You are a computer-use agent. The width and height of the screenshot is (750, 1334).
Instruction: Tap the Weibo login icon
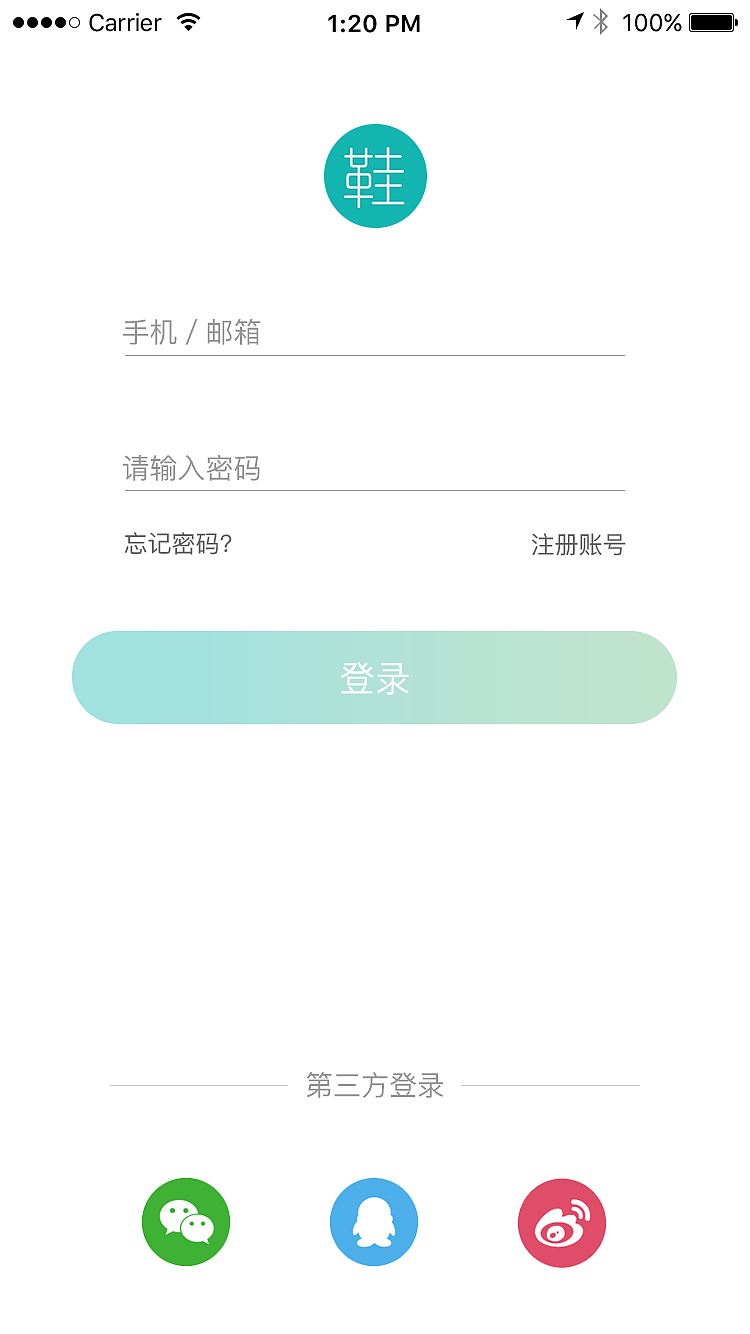562,1222
